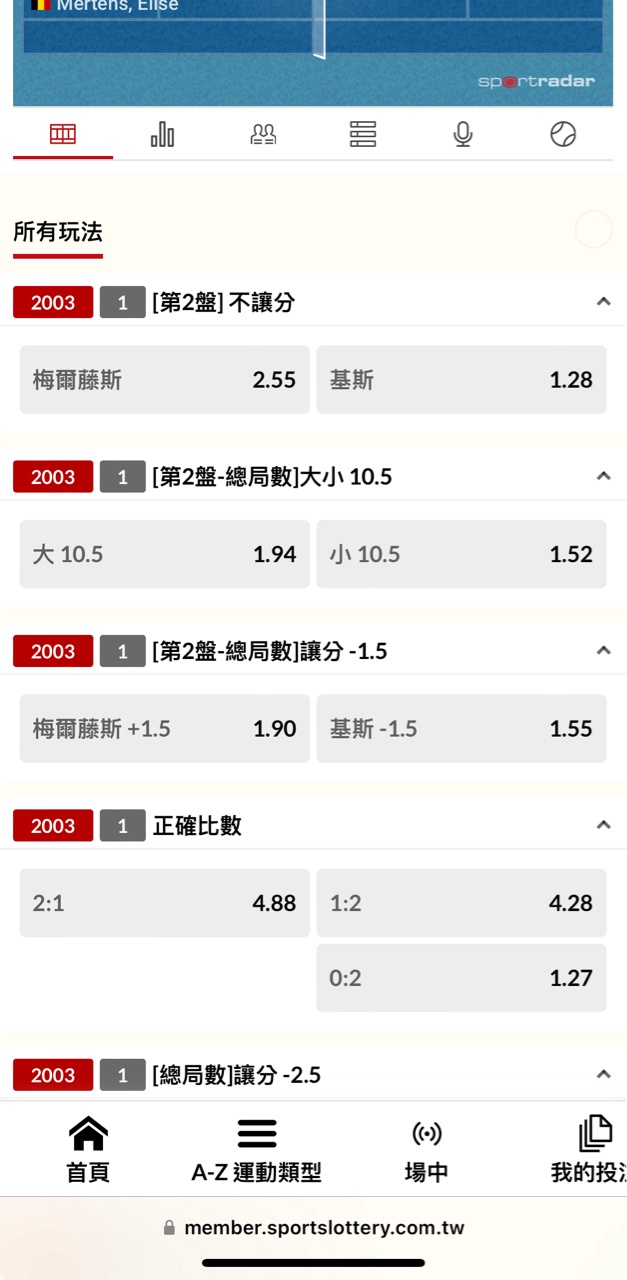
Task: Pick correct score 0:2
Action: 461,978
